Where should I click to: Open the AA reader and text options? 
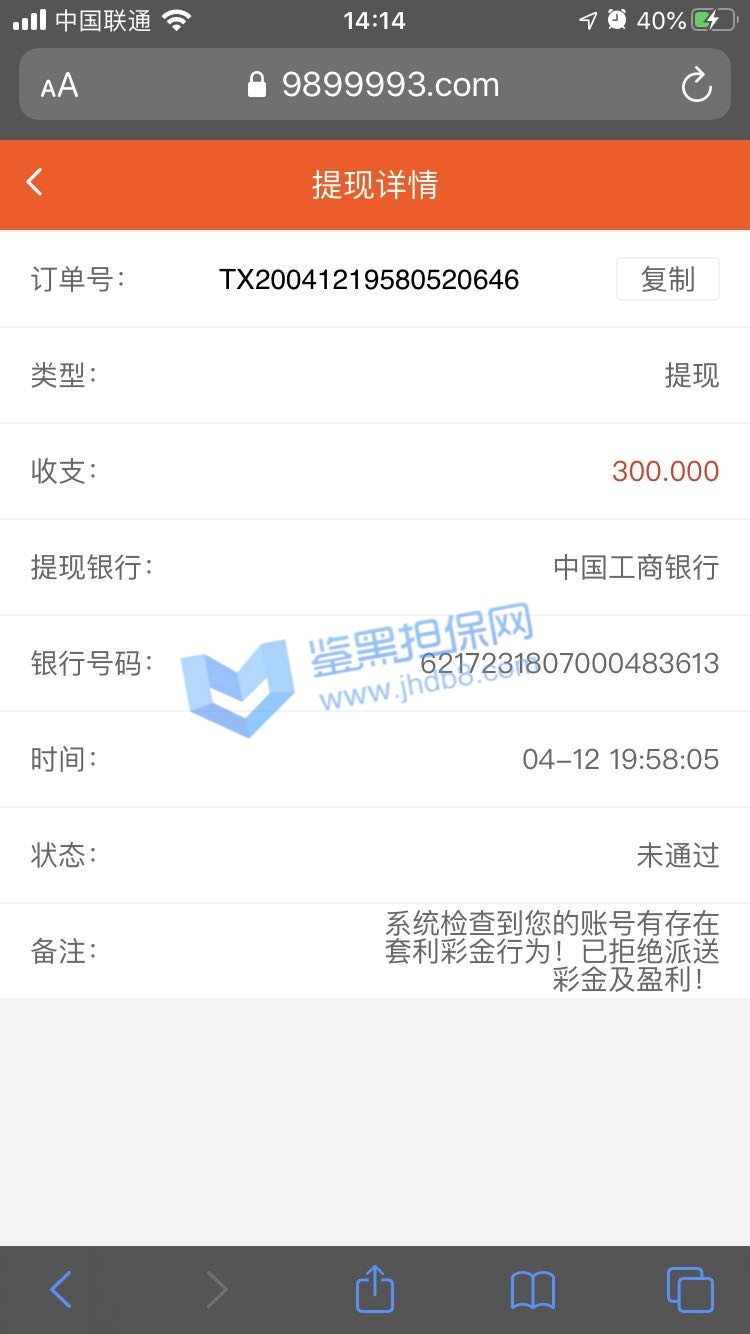coord(59,86)
